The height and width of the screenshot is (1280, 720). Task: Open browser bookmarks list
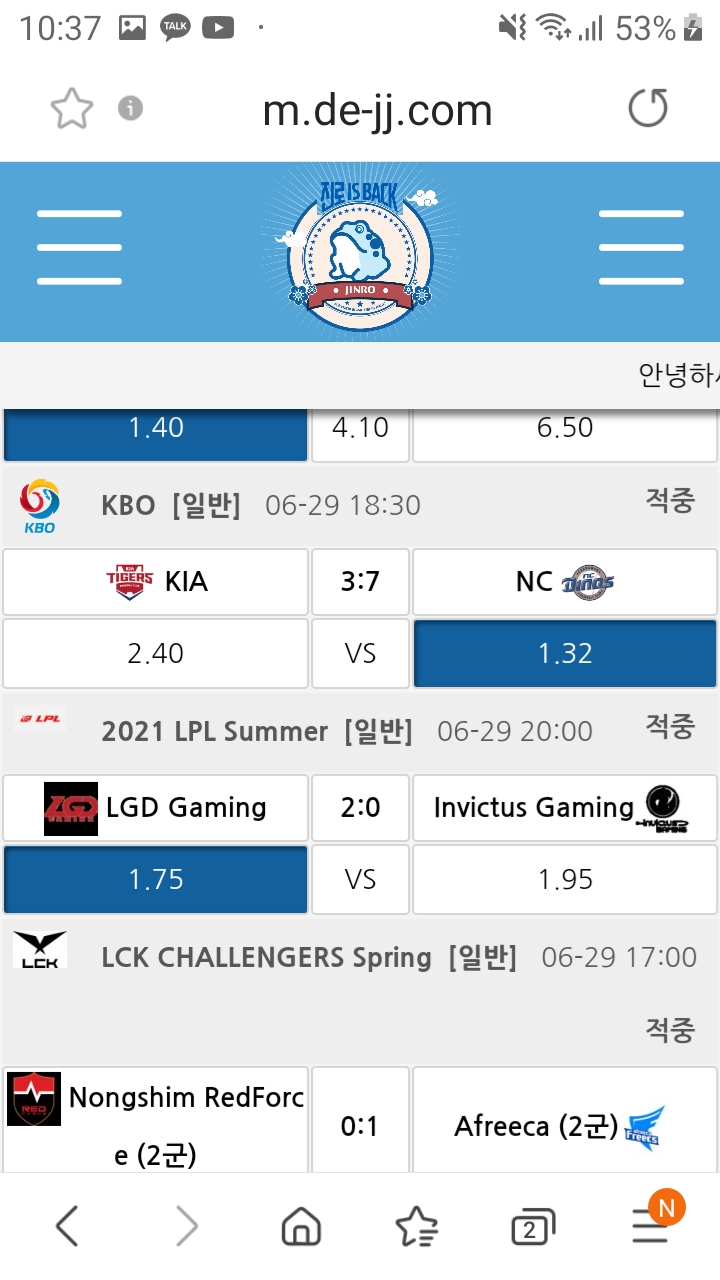point(416,1226)
